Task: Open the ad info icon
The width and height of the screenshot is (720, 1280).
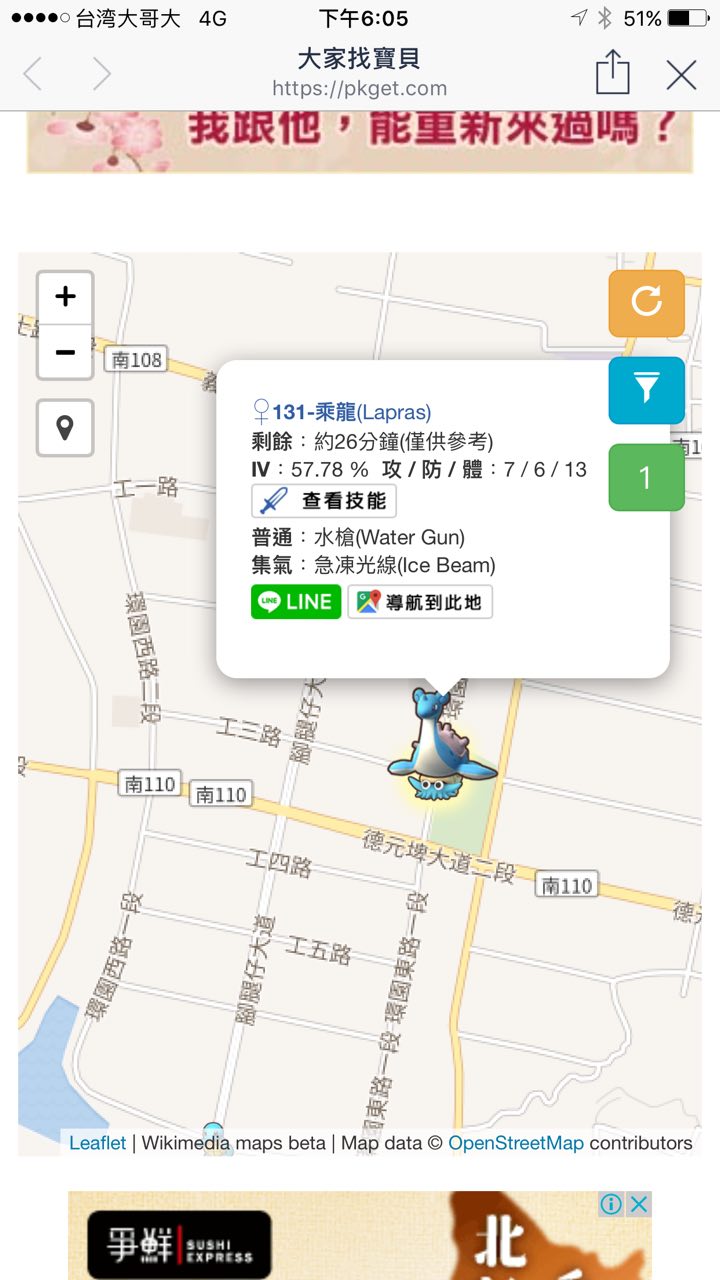Action: click(611, 1204)
